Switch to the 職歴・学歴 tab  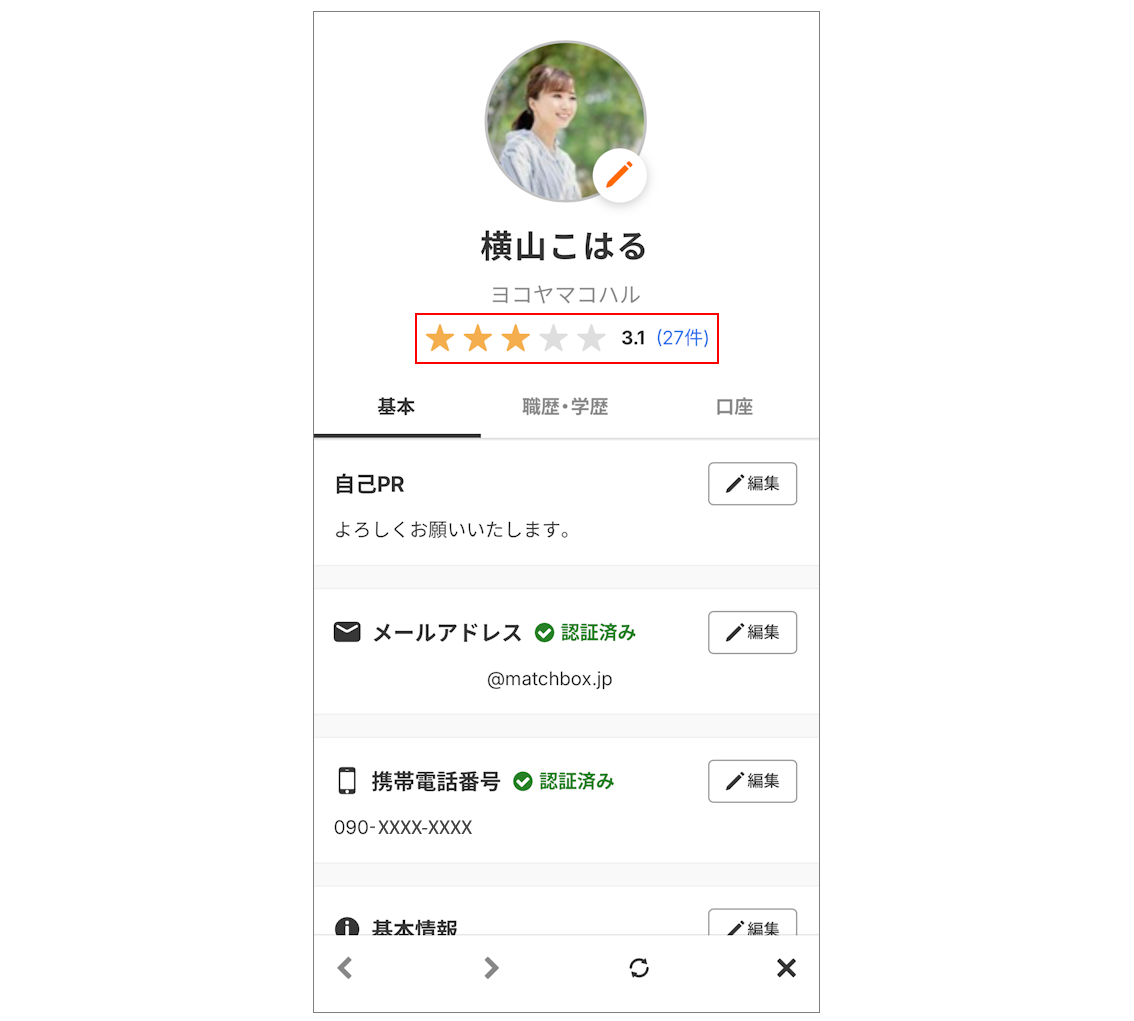pyautogui.click(x=565, y=407)
